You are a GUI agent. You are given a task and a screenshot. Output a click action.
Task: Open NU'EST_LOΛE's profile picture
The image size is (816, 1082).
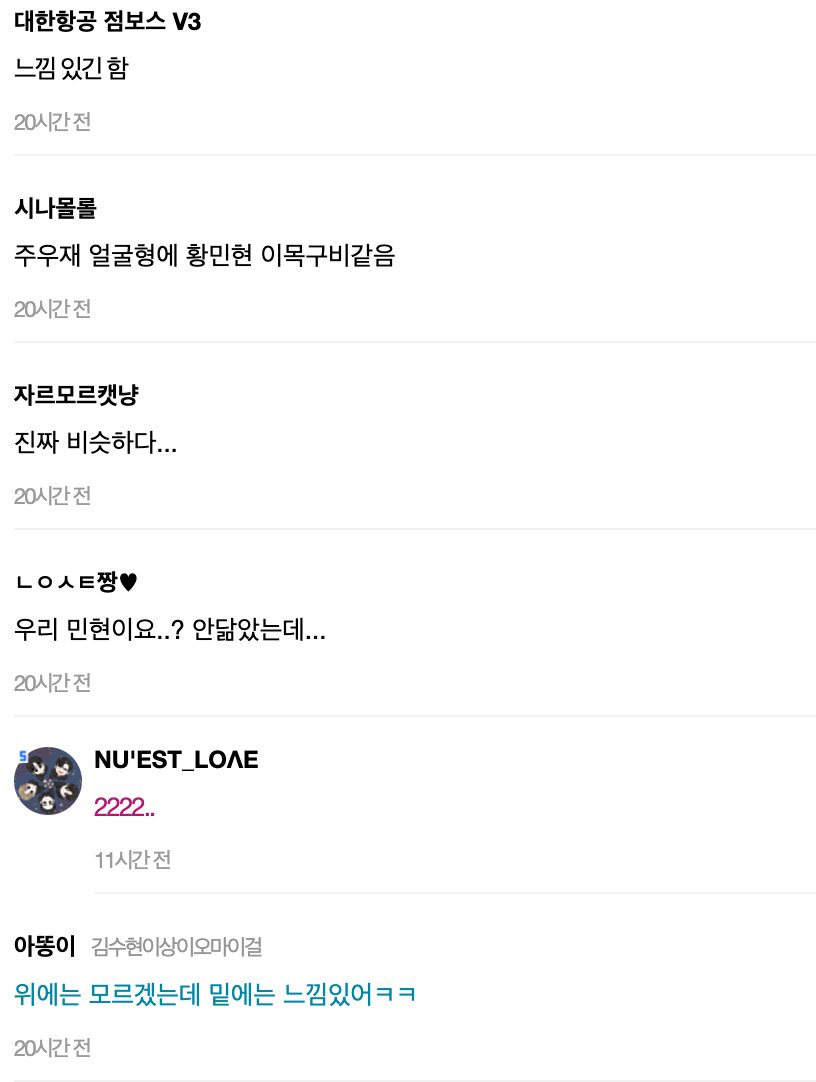48,781
